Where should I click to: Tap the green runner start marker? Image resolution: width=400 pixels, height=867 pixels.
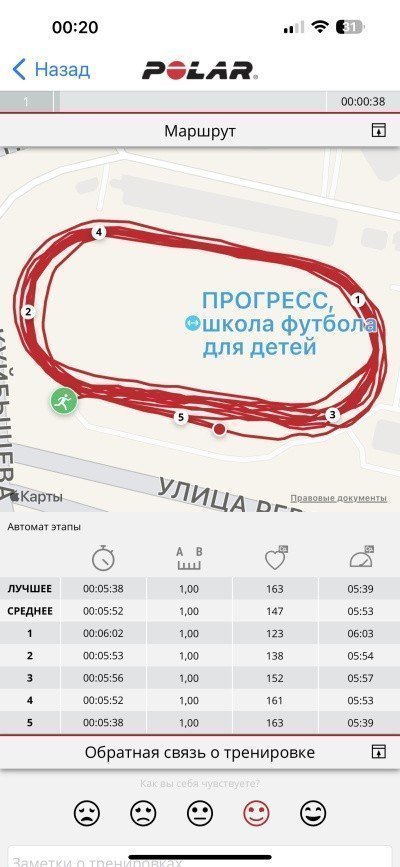coord(64,401)
